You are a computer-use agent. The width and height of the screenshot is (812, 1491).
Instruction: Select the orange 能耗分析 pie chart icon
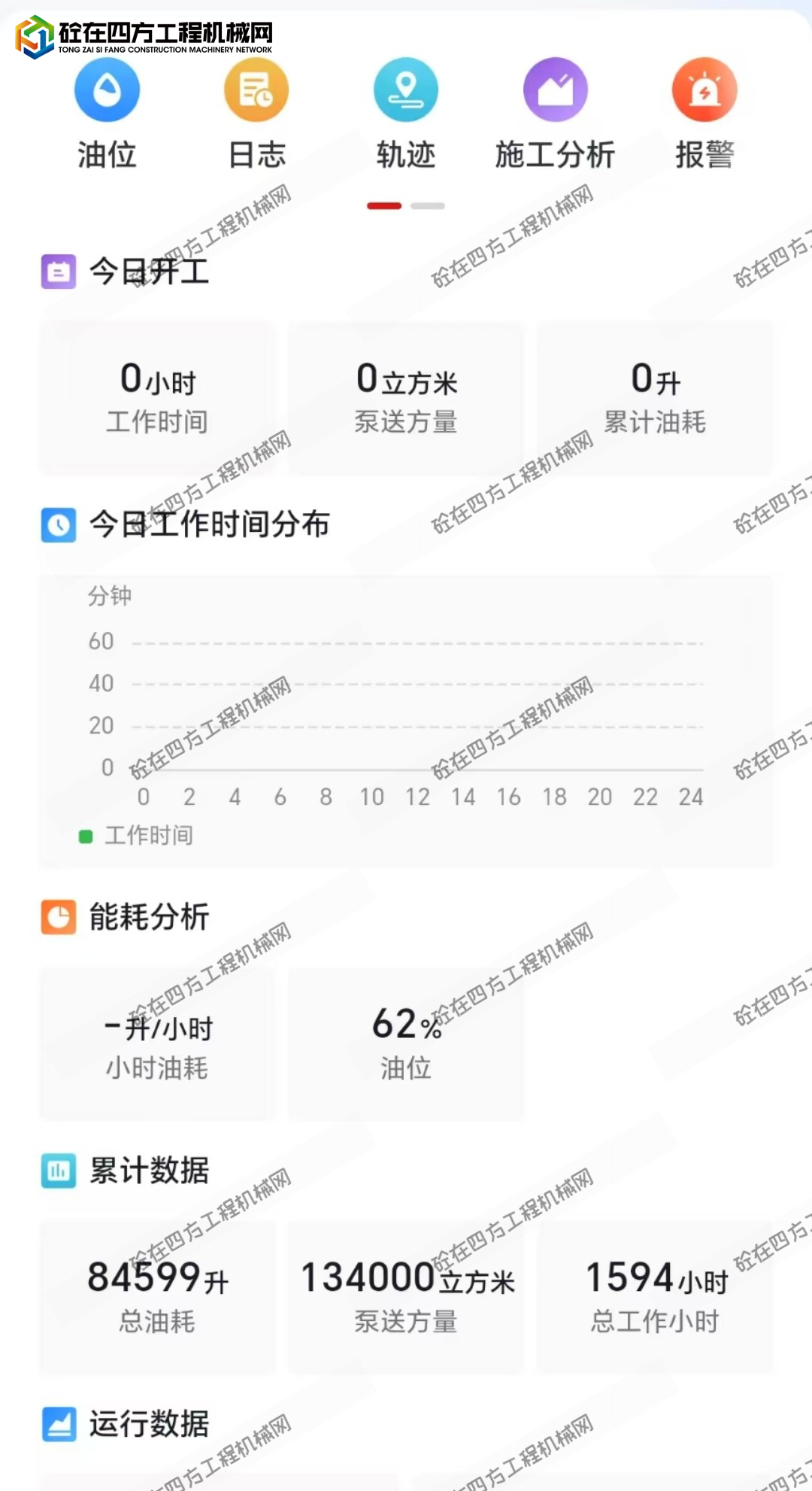[58, 918]
